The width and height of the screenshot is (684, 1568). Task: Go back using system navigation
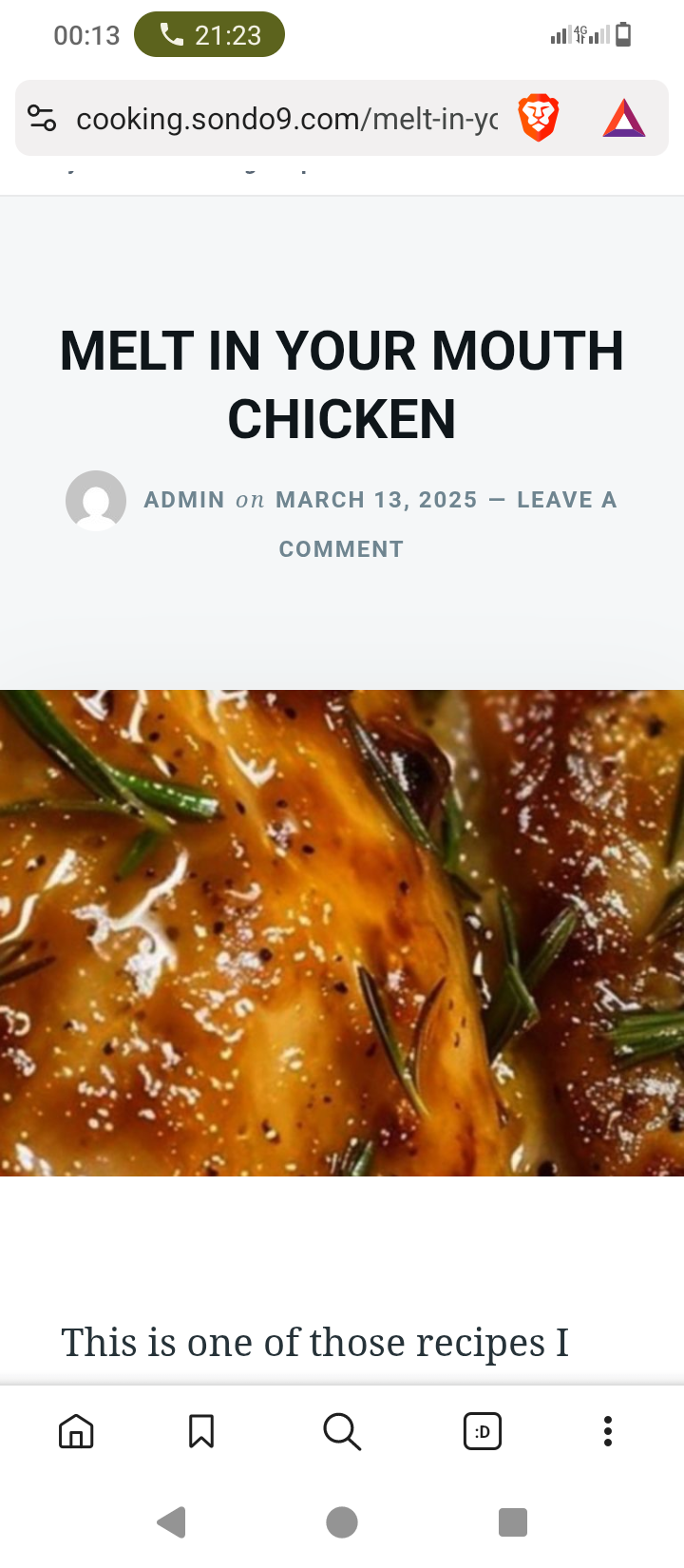coord(171,1522)
